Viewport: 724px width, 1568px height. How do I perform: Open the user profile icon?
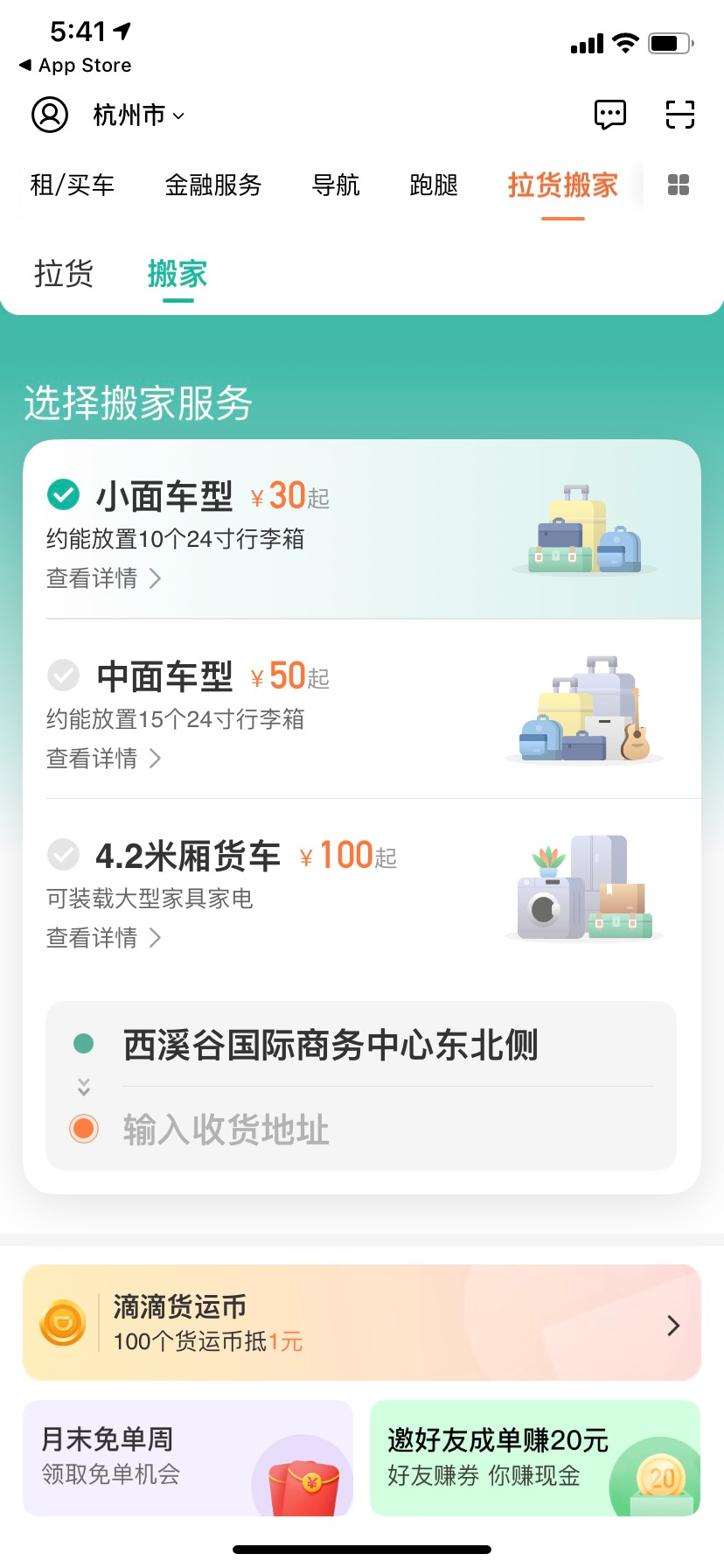pos(50,115)
